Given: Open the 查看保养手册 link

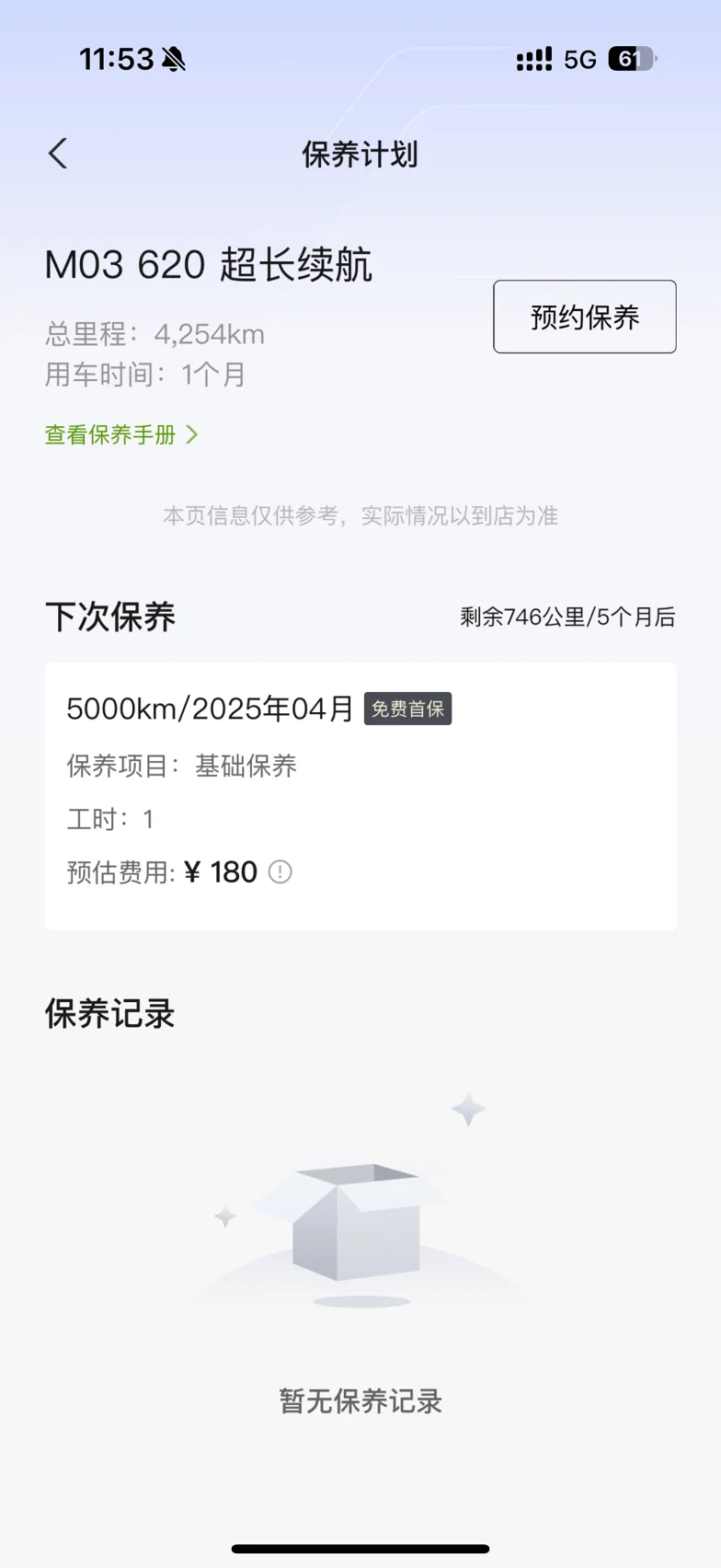Looking at the screenshot, I should 121,434.
